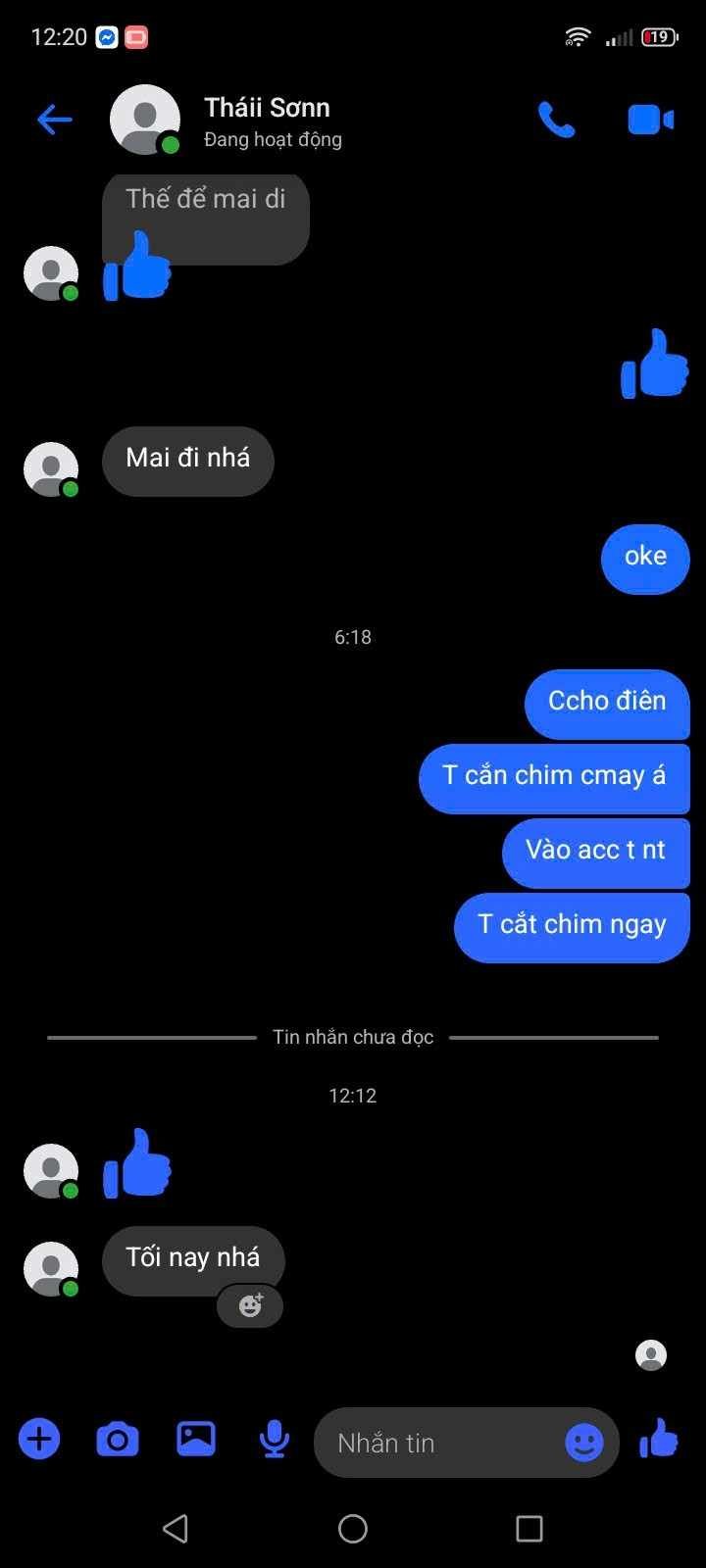
Task: Go back to the chat list
Action: click(x=55, y=120)
